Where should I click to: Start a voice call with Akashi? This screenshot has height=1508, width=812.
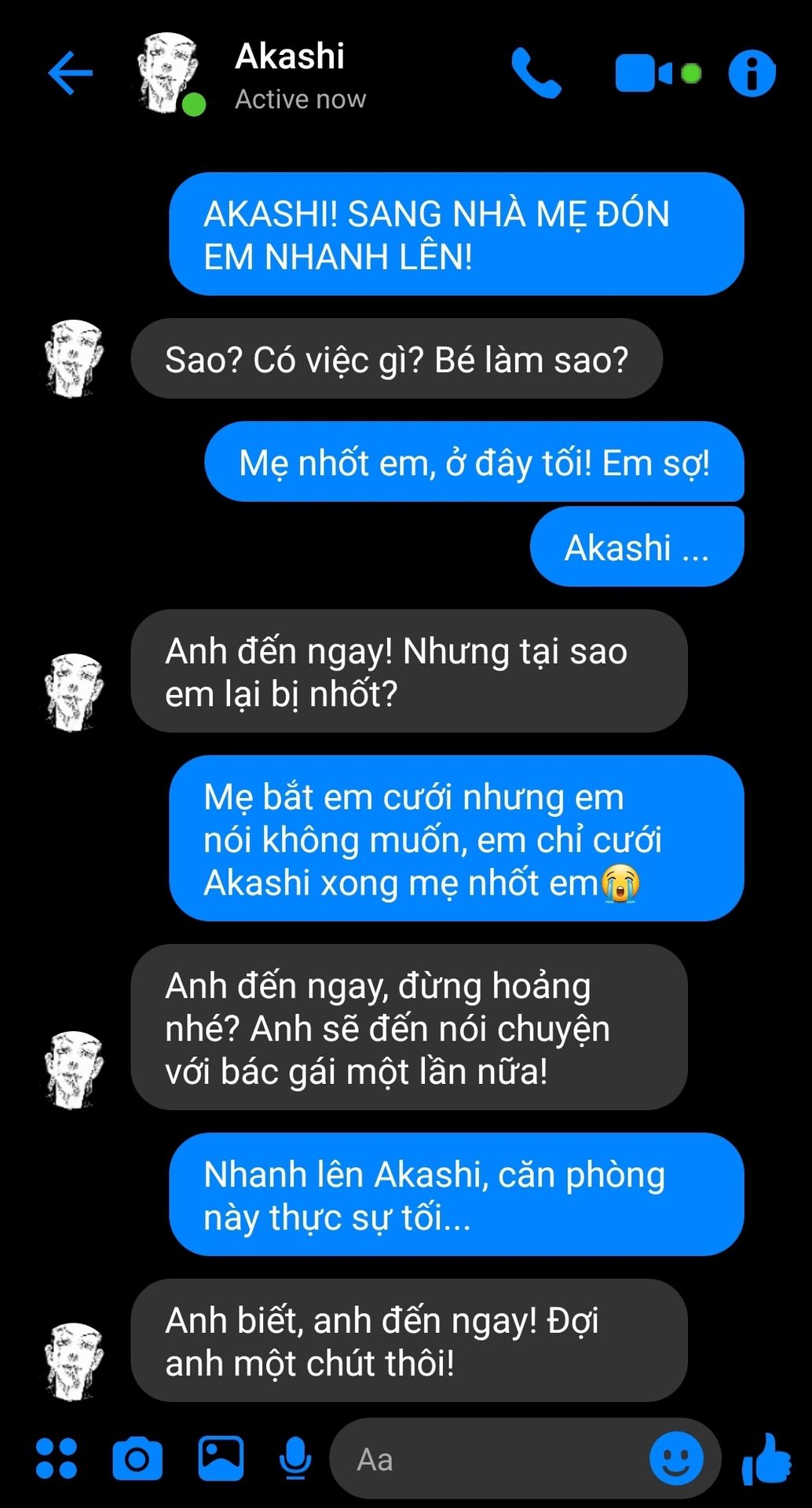[536, 73]
